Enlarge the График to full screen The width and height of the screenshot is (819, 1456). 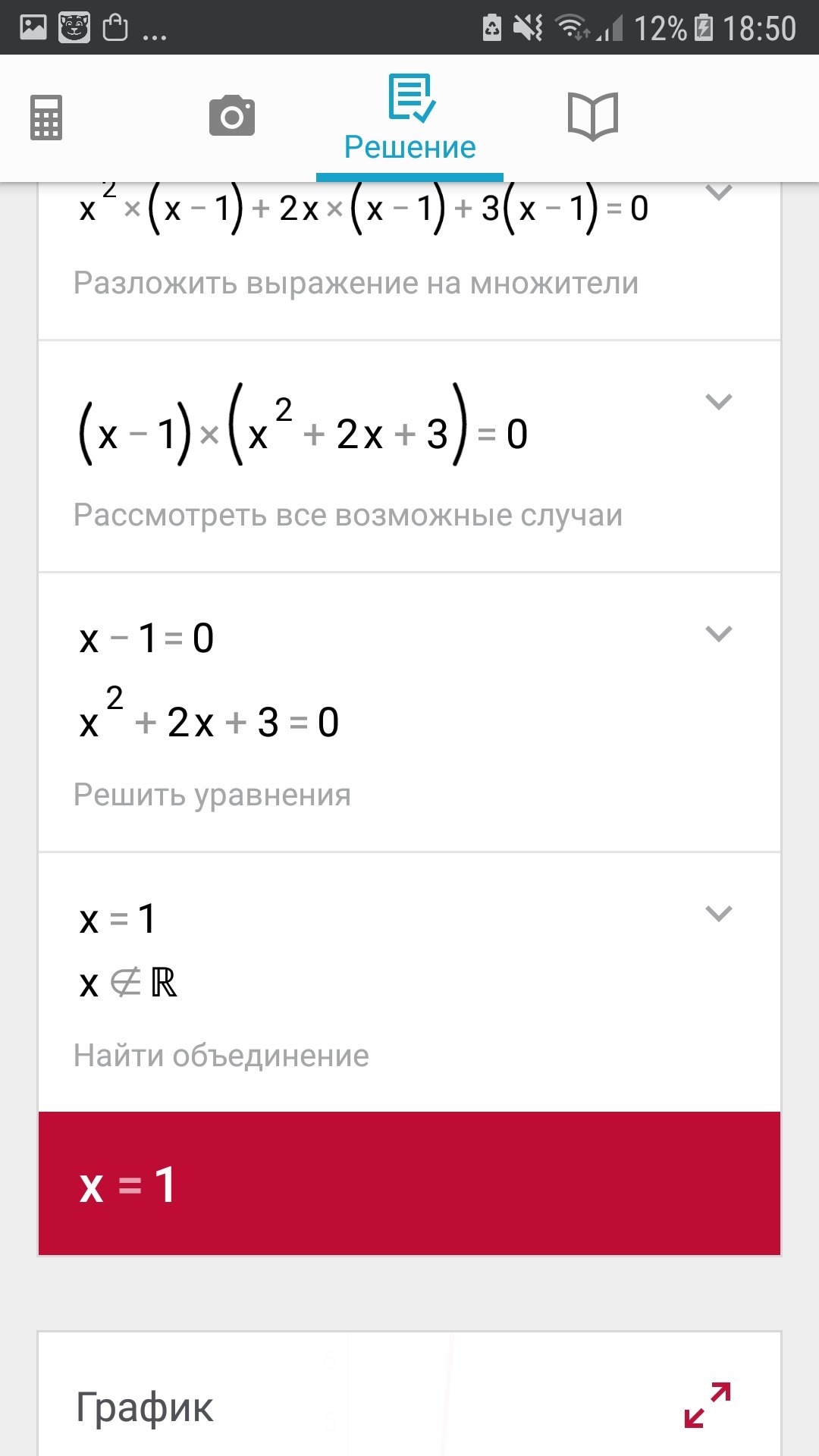pos(707,1404)
